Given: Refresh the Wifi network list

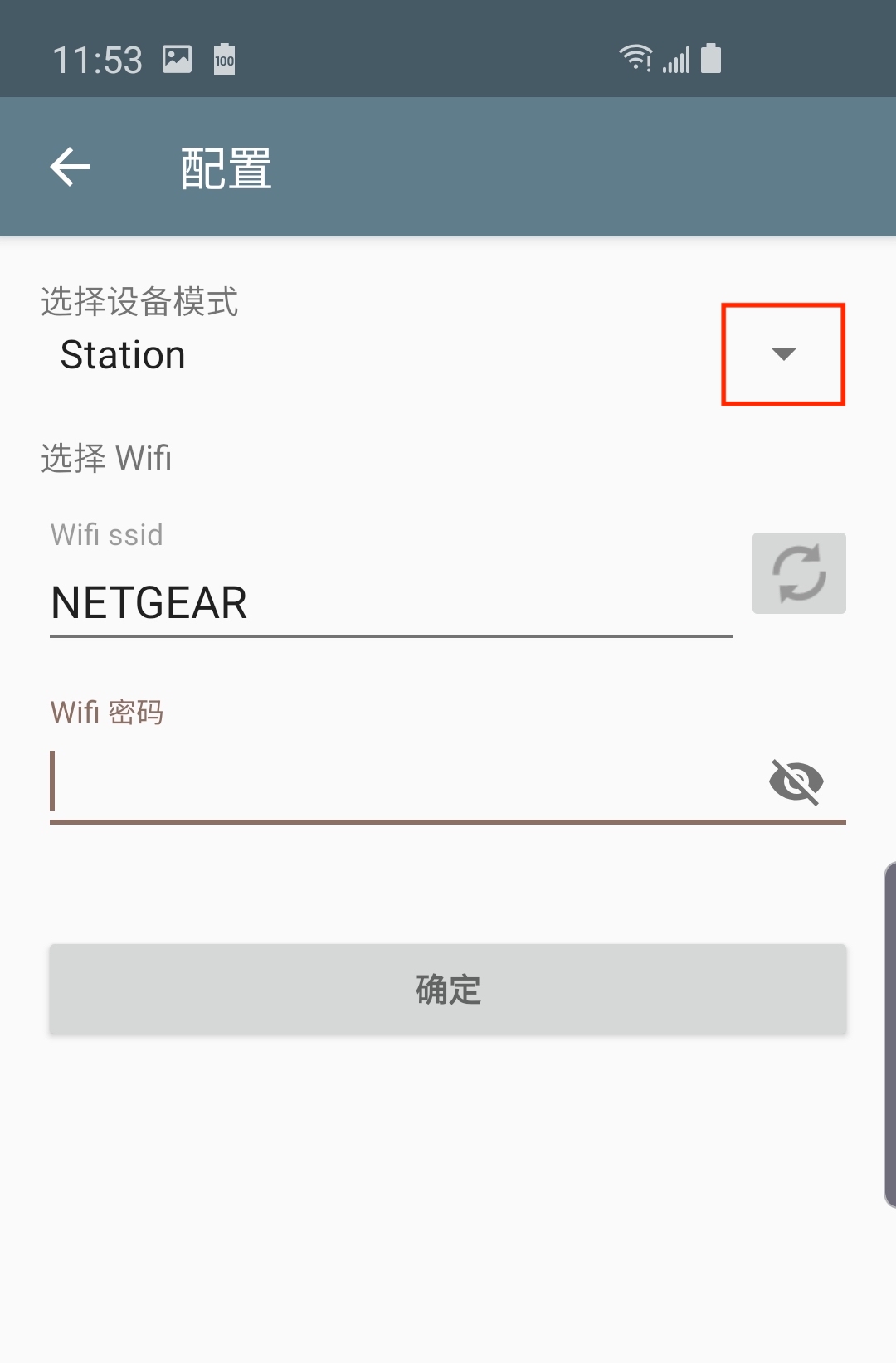Looking at the screenshot, I should tap(798, 573).
